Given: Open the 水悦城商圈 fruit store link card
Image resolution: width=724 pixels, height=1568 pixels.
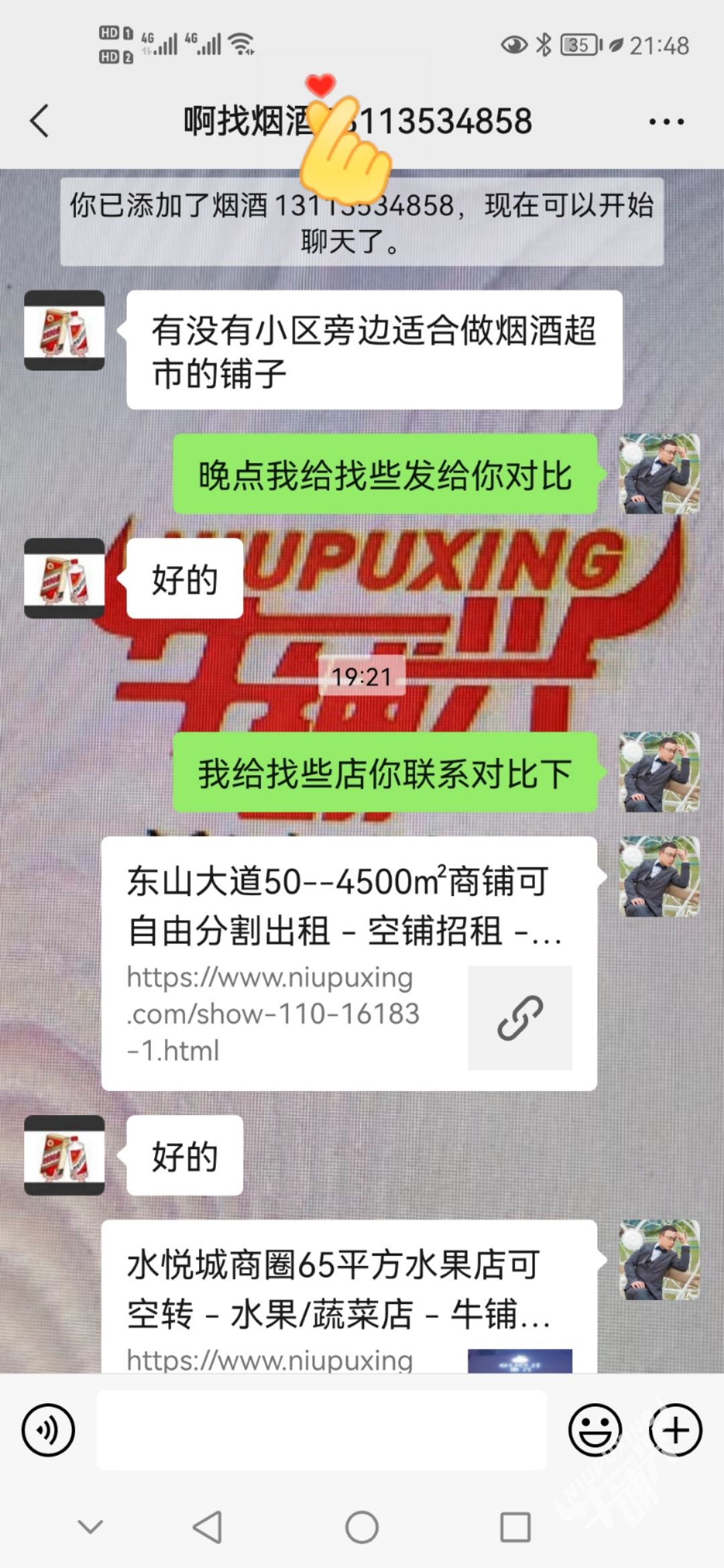Looking at the screenshot, I should coord(349,1295).
